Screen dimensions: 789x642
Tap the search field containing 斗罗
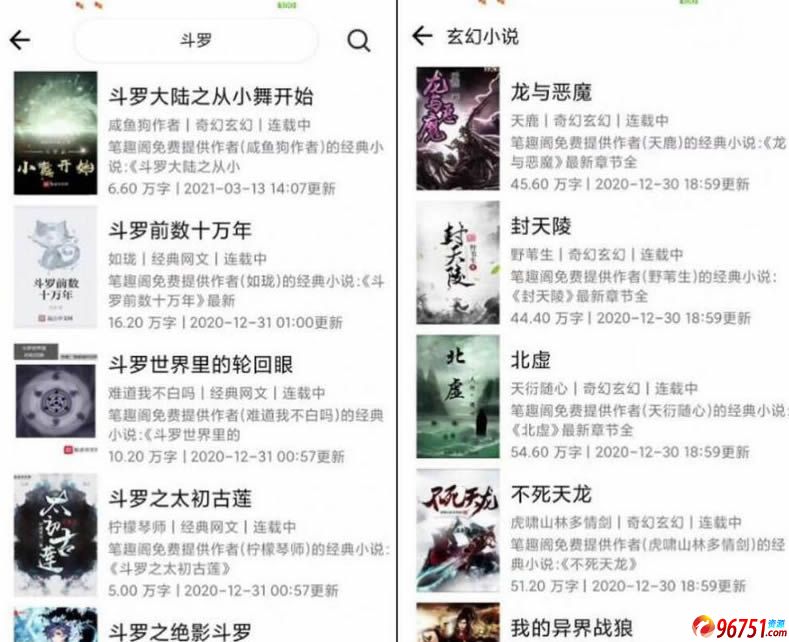pos(196,41)
